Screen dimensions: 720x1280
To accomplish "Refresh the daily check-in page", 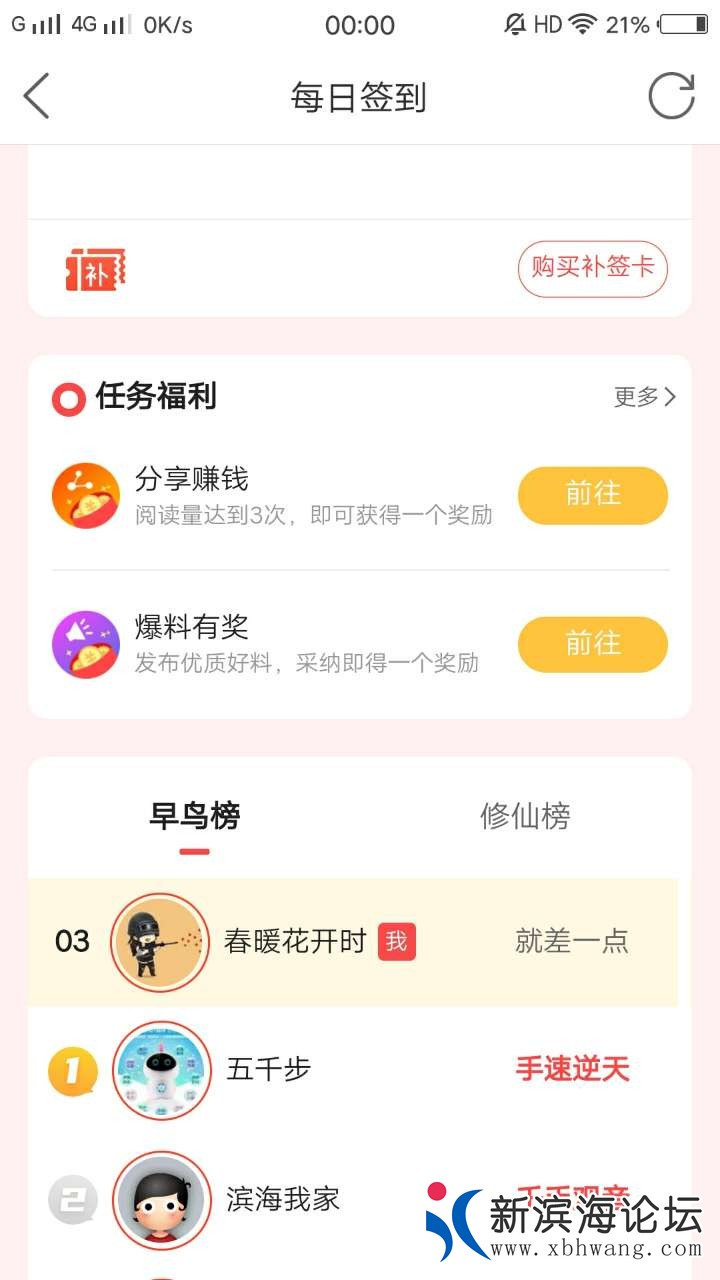I will point(670,98).
